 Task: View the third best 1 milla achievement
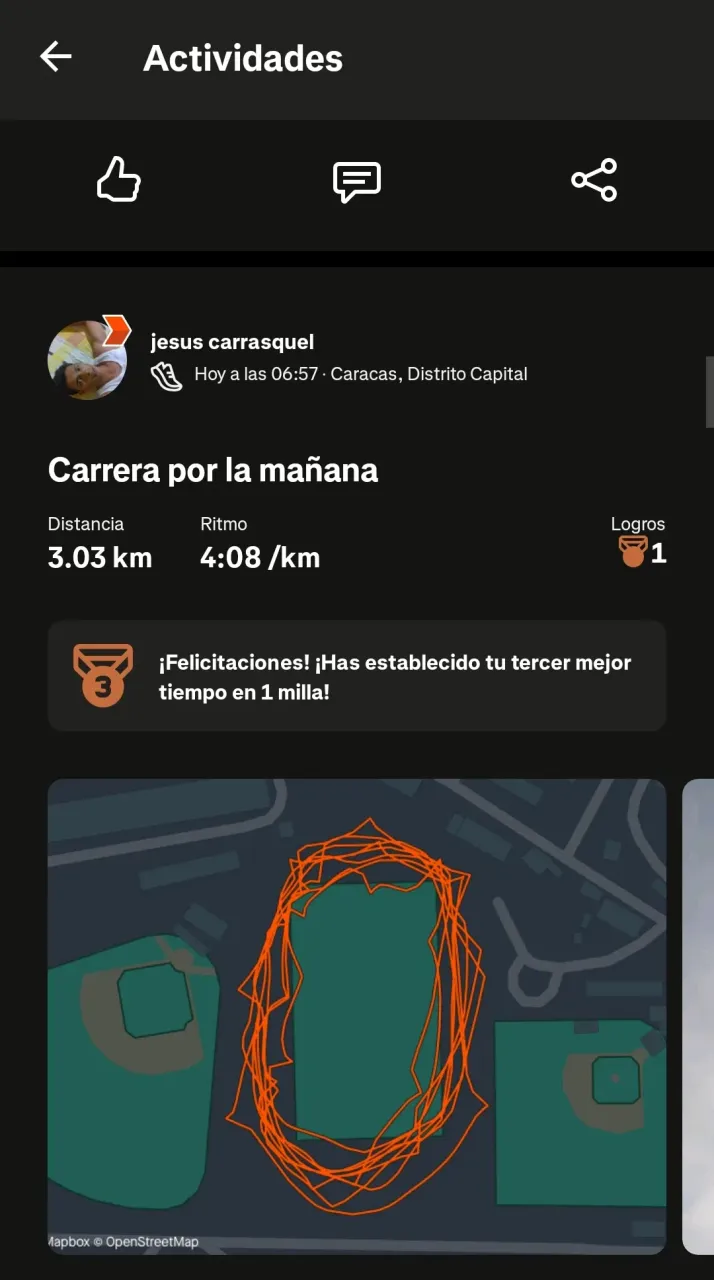(356, 676)
